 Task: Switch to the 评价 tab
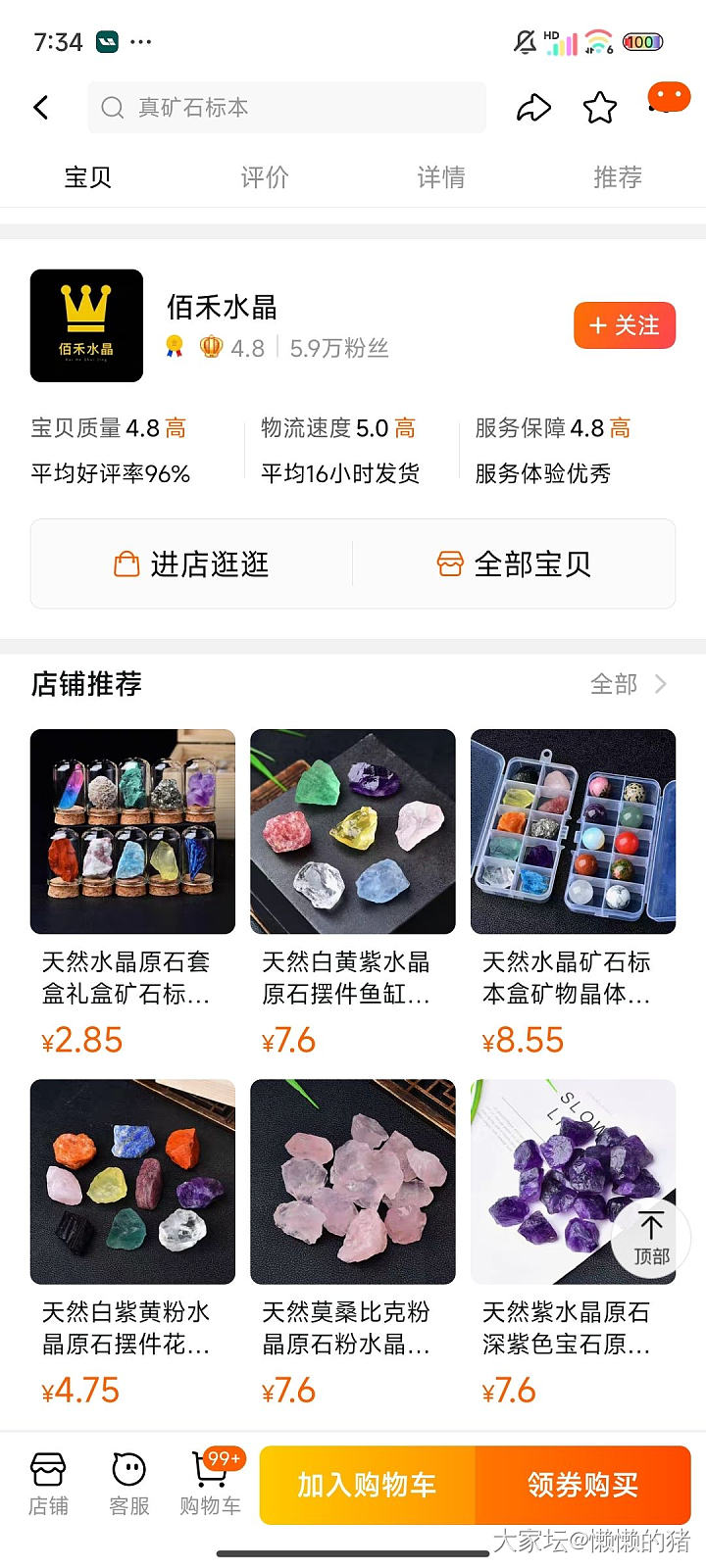[265, 177]
